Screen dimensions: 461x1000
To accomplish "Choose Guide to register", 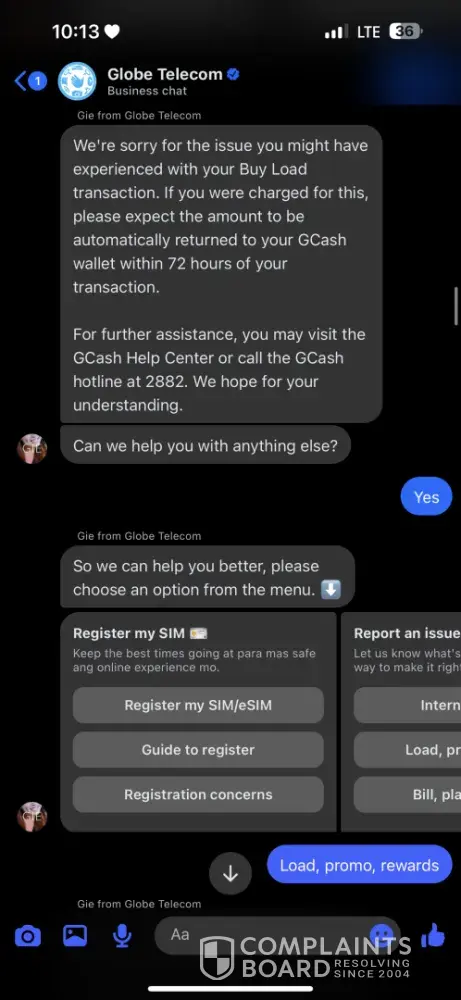I will (x=198, y=749).
